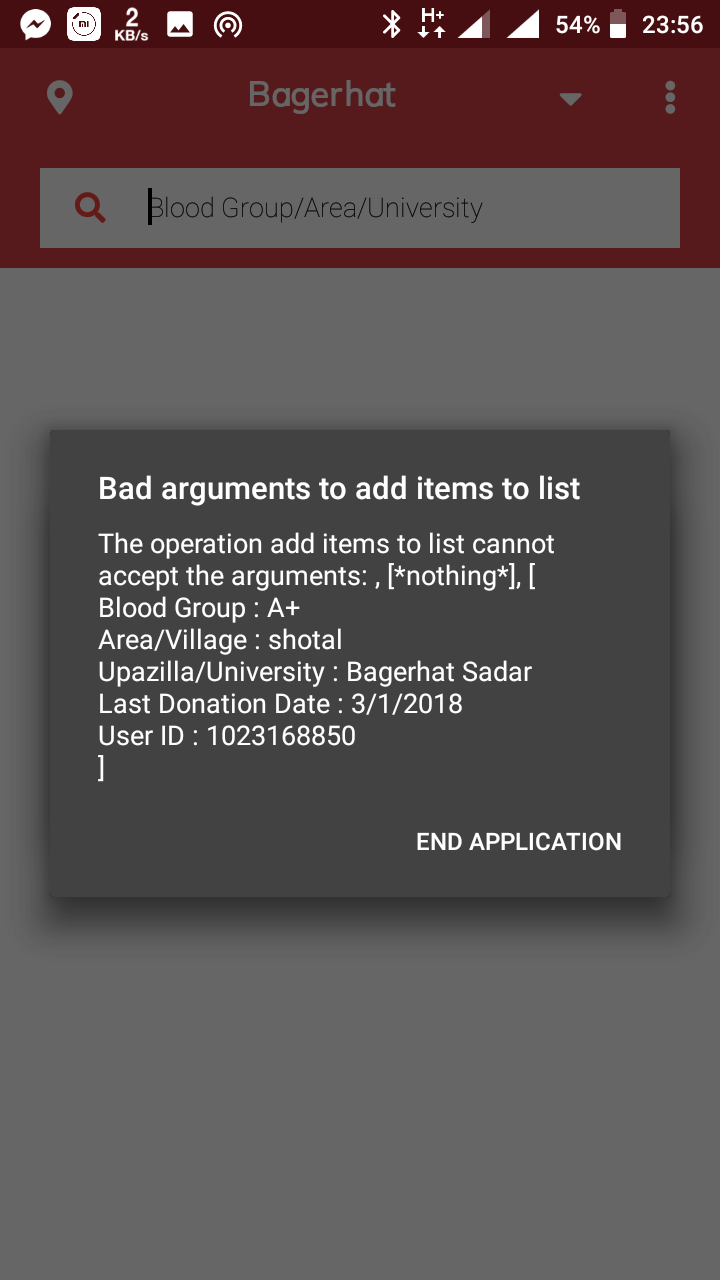Screen dimensions: 720x1280
Task: Open the three-dot overflow menu
Action: coord(670,98)
